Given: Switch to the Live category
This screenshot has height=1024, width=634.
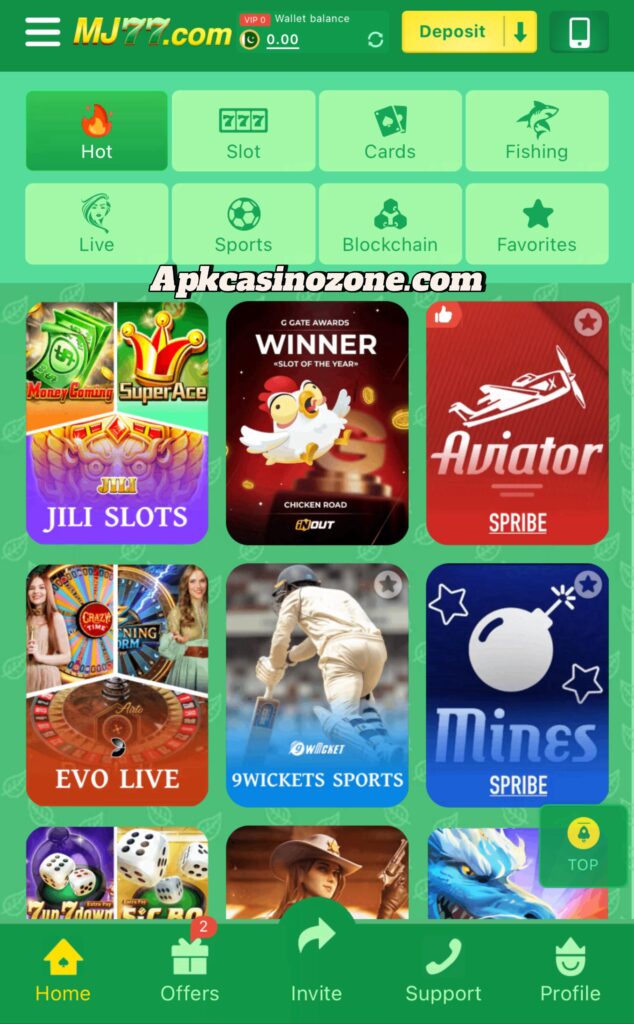Looking at the screenshot, I should point(97,224).
